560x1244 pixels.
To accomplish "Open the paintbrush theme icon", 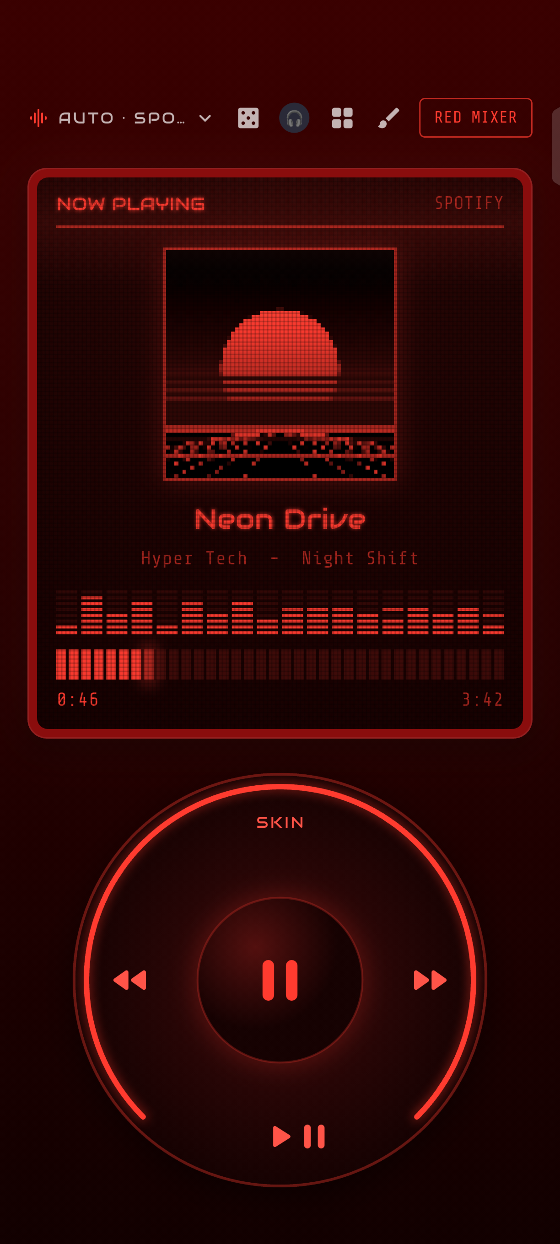I will click(389, 118).
